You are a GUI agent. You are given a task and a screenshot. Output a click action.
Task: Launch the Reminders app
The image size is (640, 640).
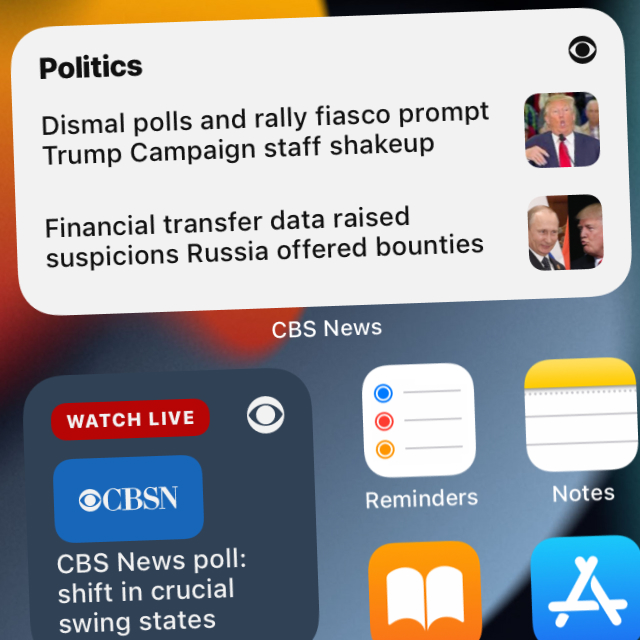419,421
